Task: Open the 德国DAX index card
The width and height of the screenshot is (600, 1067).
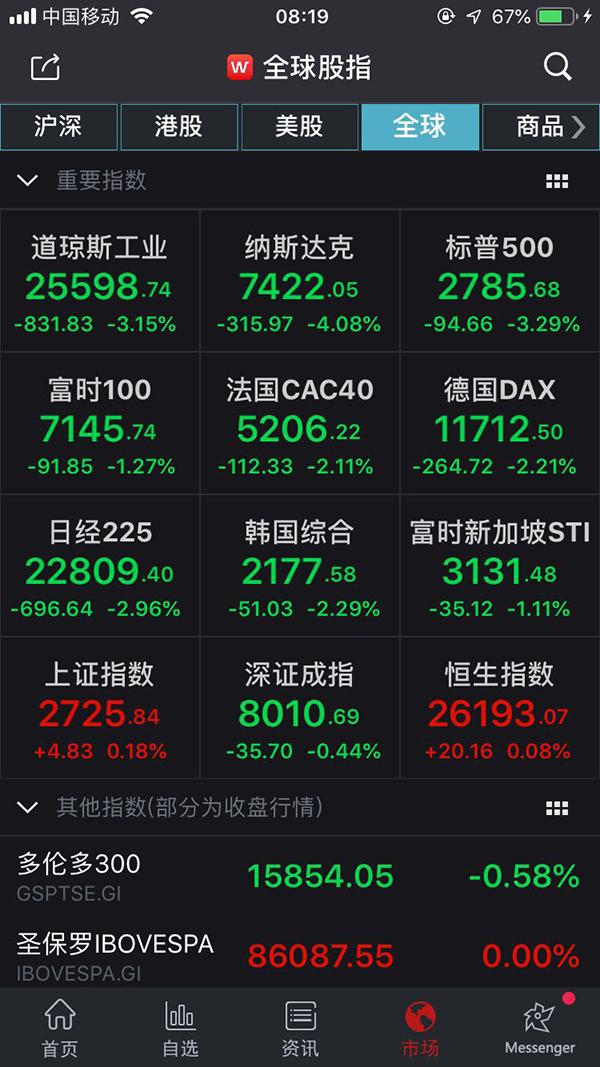Action: pyautogui.click(x=500, y=423)
